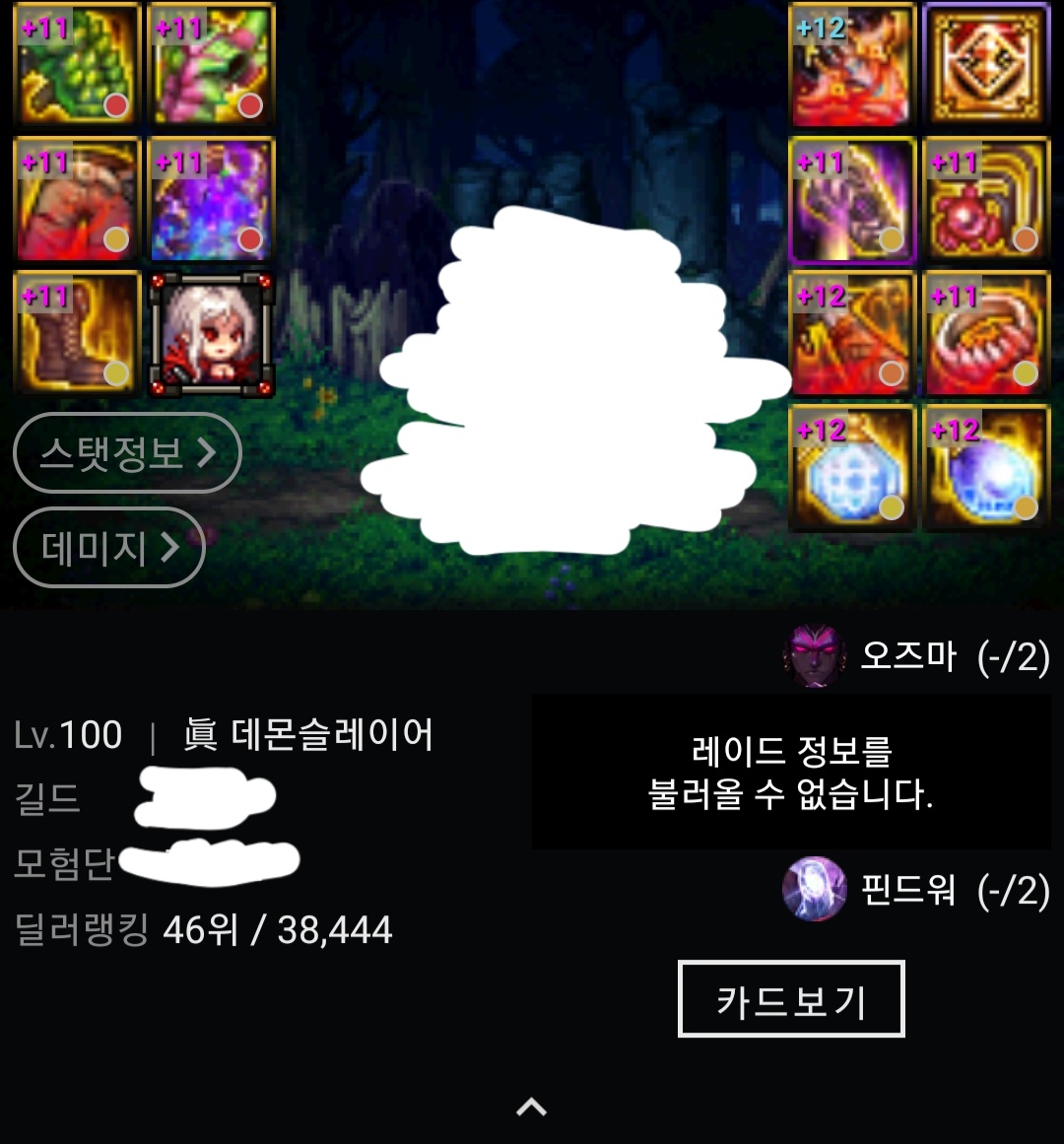Open the 오즈마 raid entry
Image resolution: width=1064 pixels, height=1144 pixels.
915,656
